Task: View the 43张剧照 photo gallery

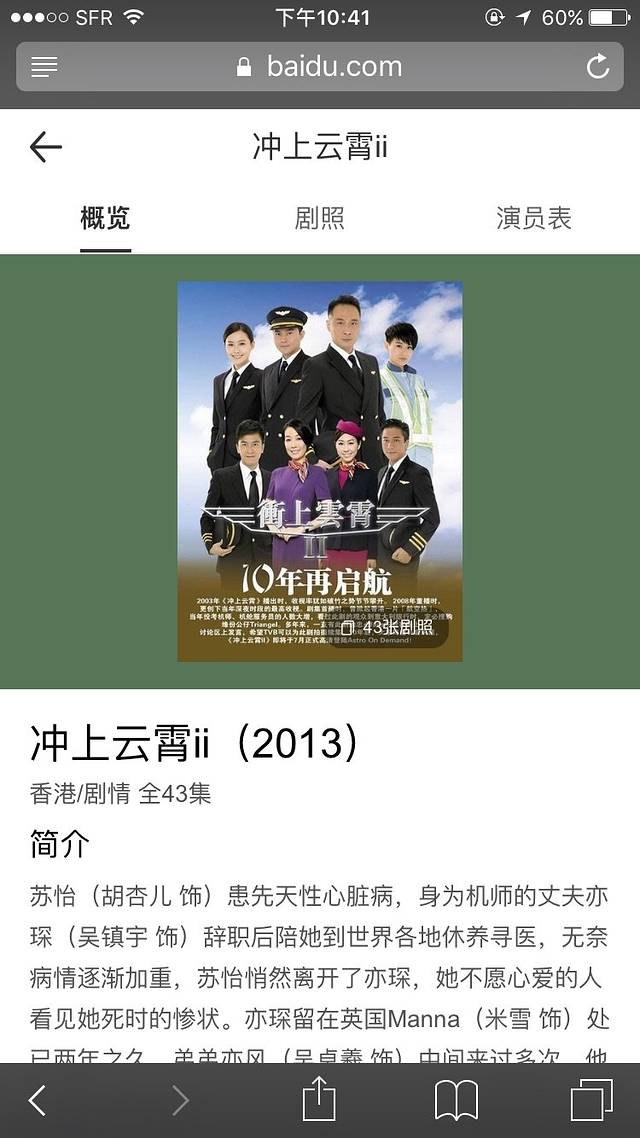Action: tap(387, 627)
